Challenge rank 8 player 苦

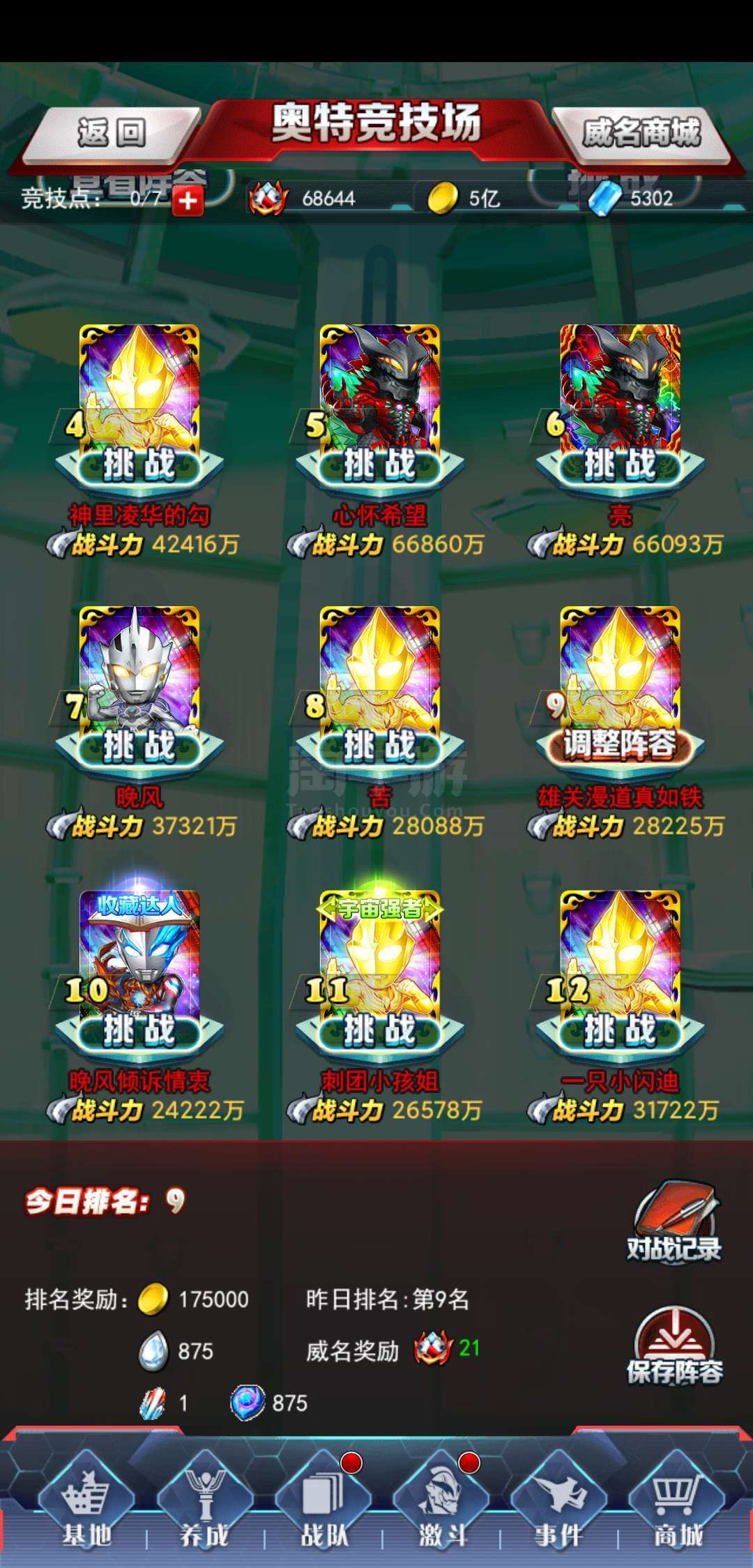click(x=380, y=746)
